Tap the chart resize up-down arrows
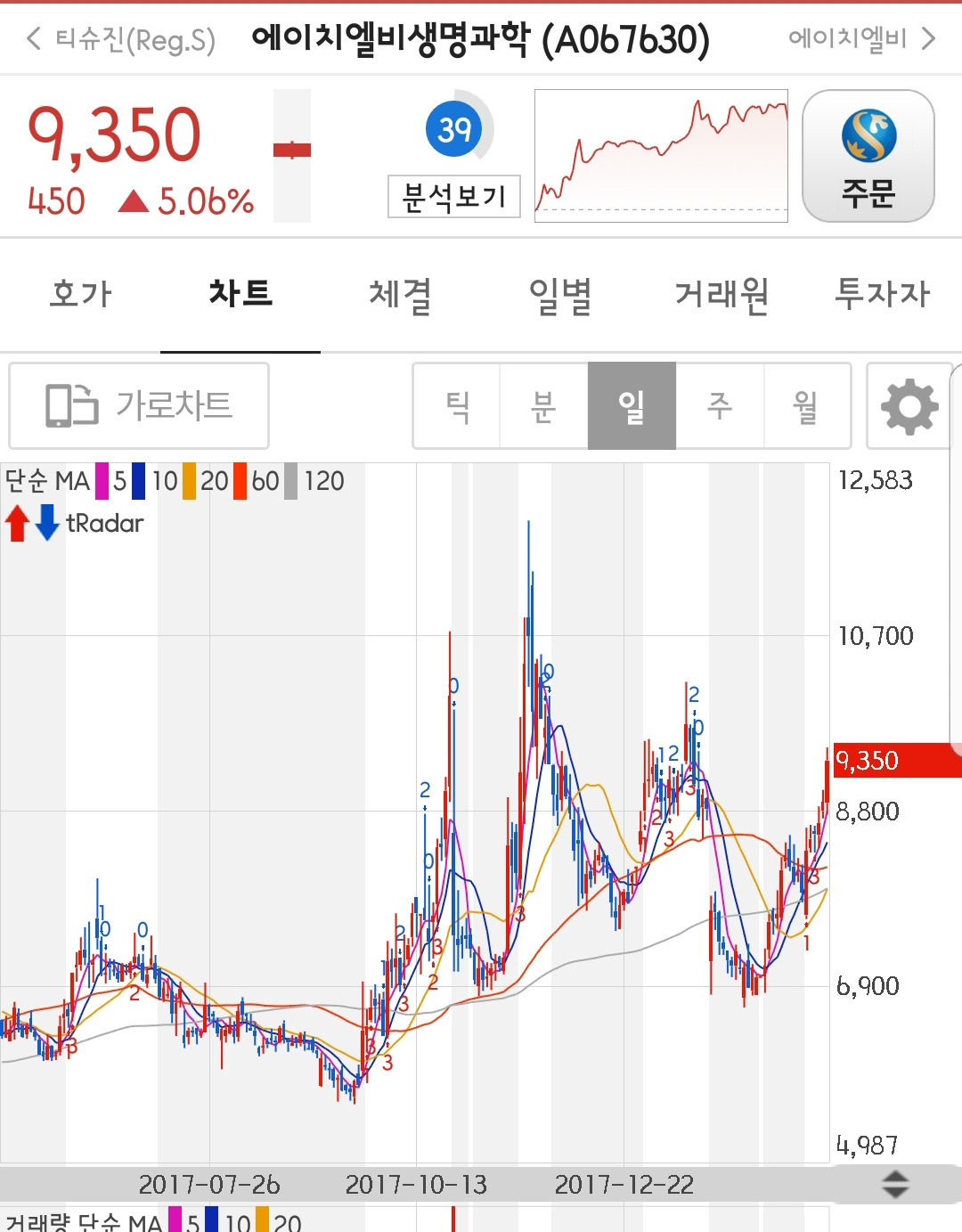The height and width of the screenshot is (1232, 962). [x=895, y=1185]
